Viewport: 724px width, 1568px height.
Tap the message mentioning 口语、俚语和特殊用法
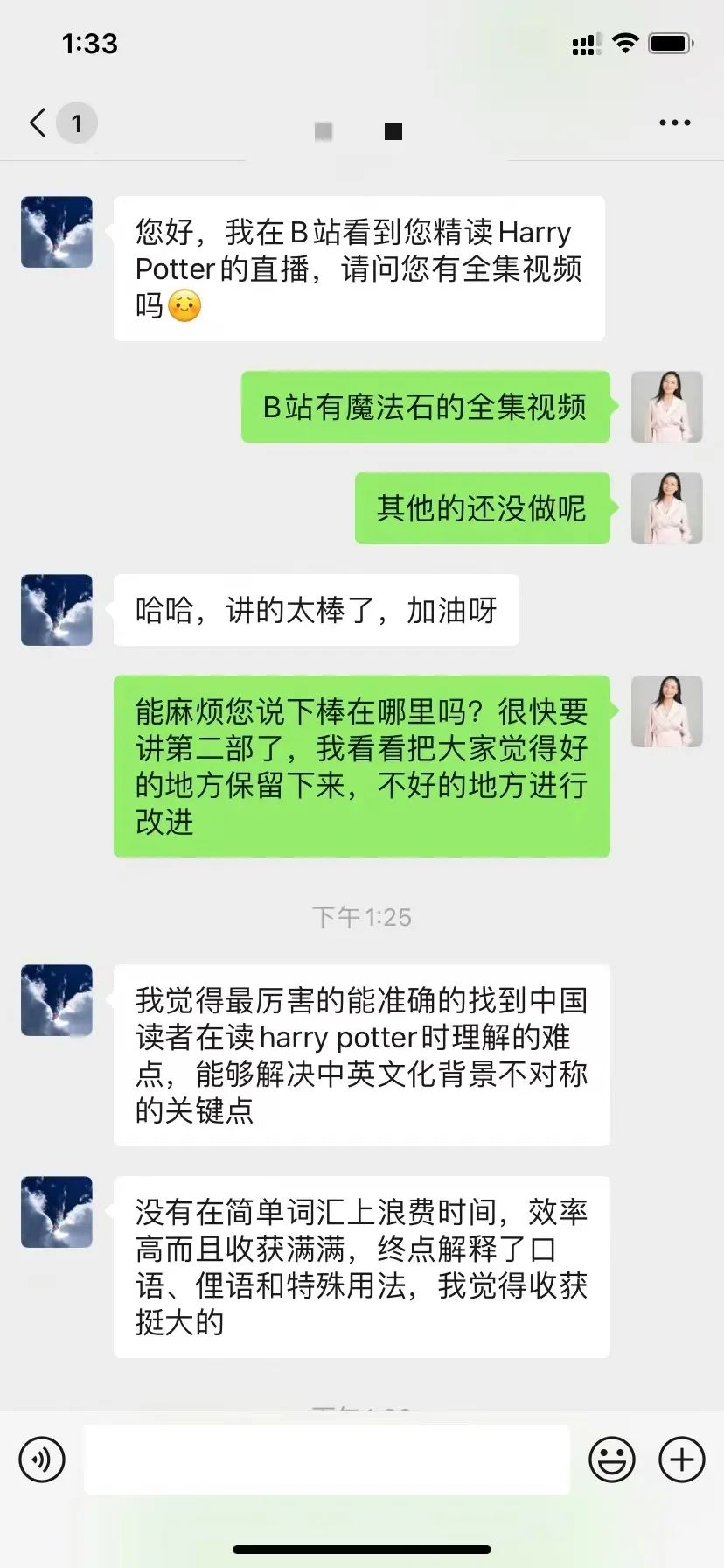click(361, 1267)
